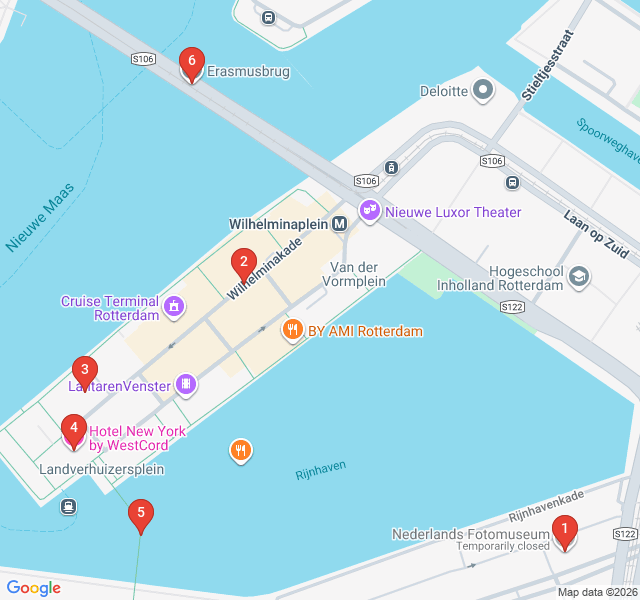Select marker 5 in the Rijnhaven water
640x600 pixels.
pyautogui.click(x=141, y=515)
